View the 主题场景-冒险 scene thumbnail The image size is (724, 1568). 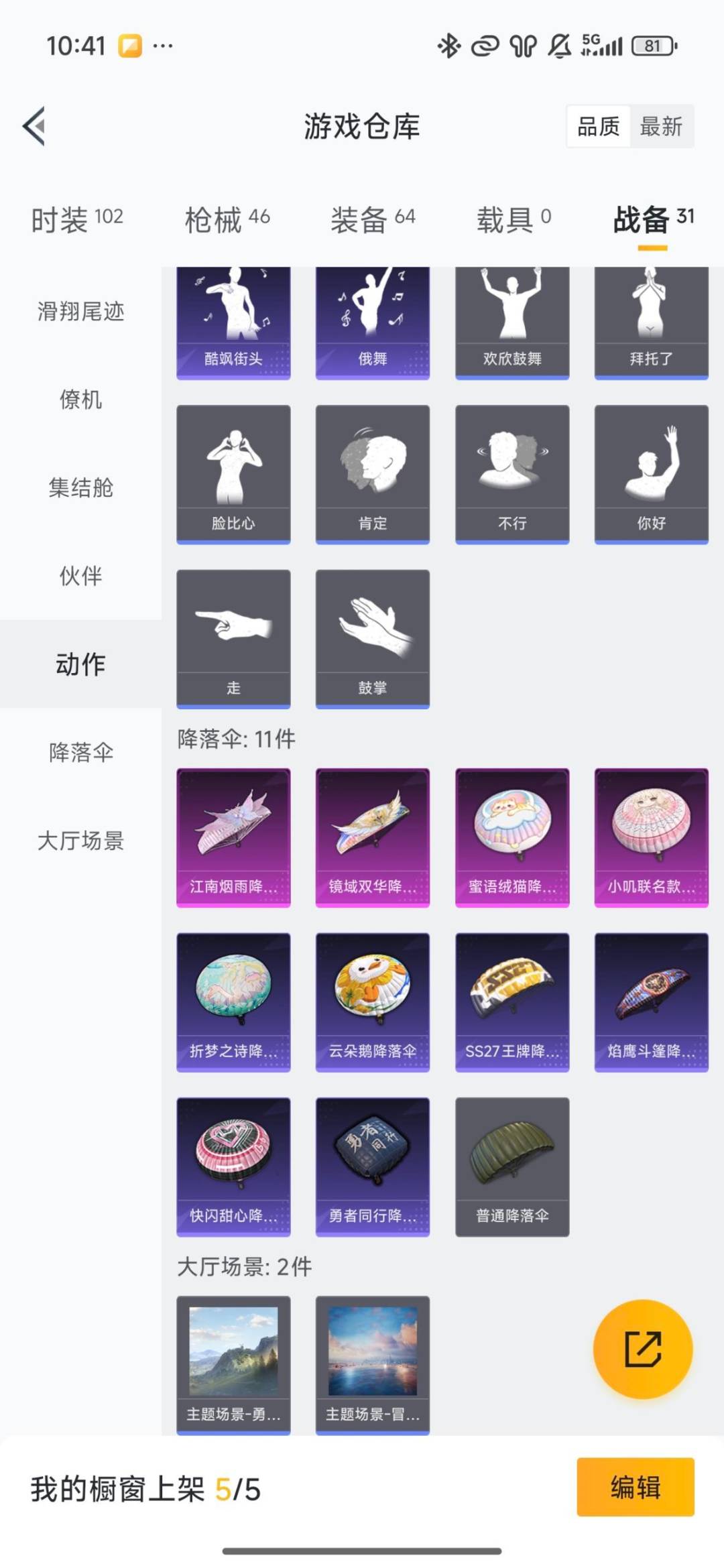[373, 1354]
